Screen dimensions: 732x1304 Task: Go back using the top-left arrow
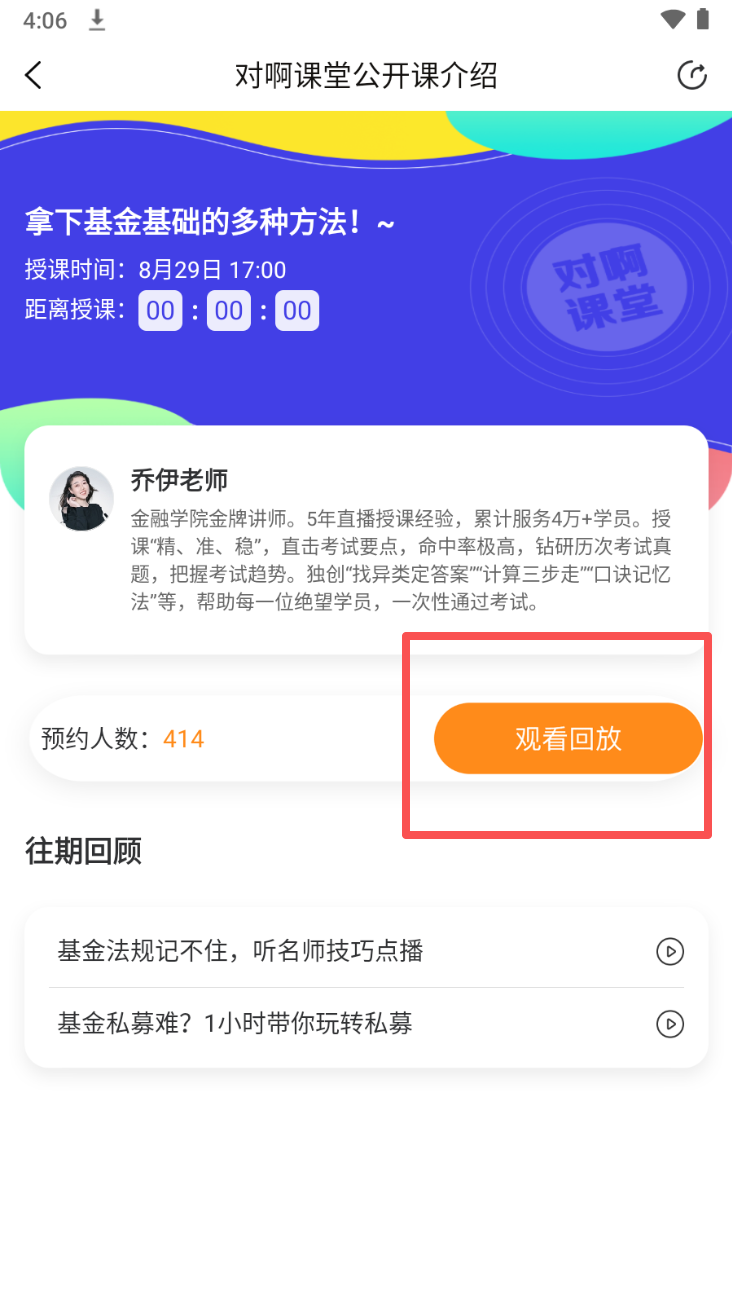[x=34, y=75]
